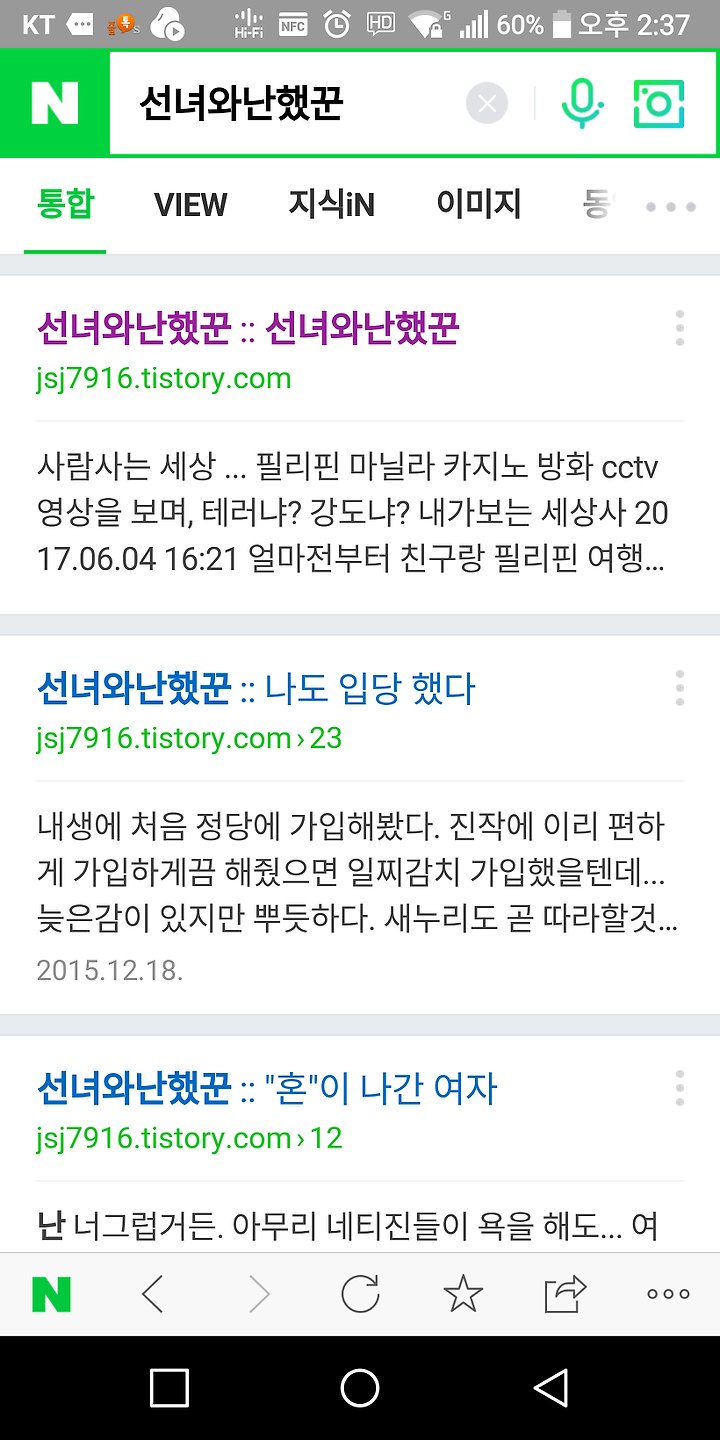
Task: Clear the search text with X
Action: pyautogui.click(x=487, y=103)
